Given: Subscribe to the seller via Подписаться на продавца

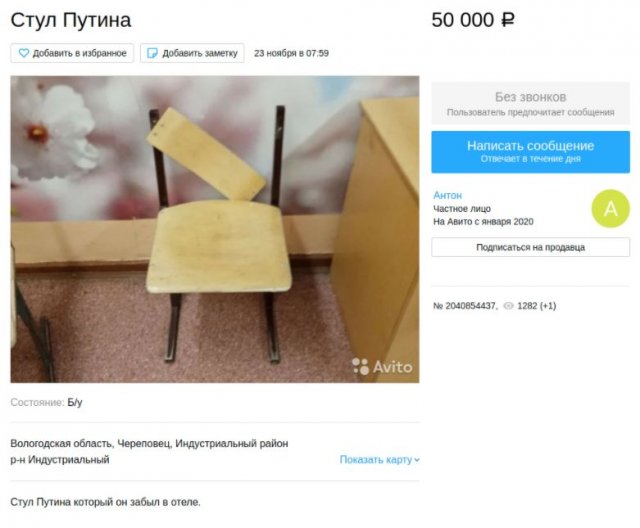Looking at the screenshot, I should 530,247.
